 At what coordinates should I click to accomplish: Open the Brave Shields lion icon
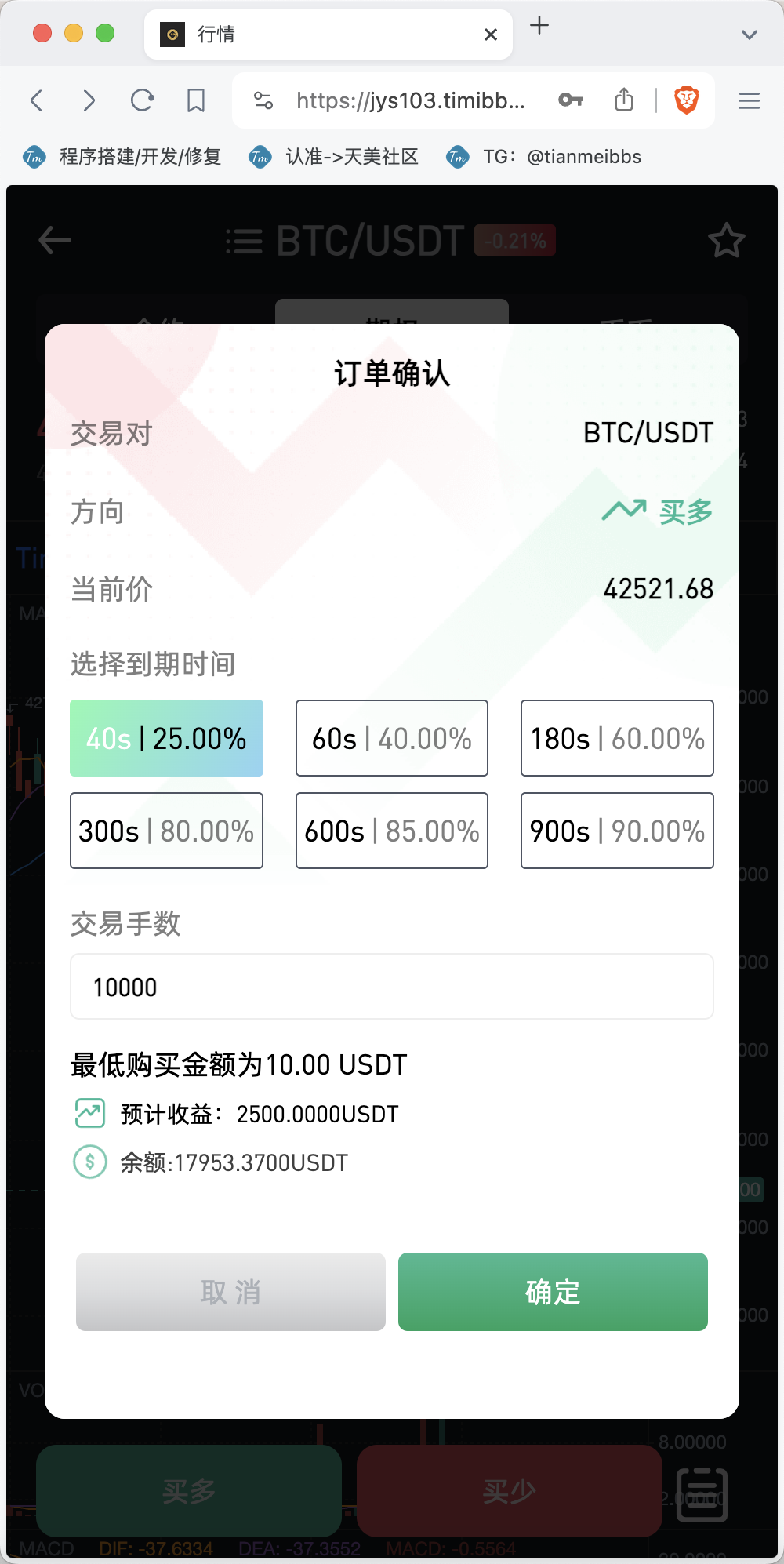687,100
